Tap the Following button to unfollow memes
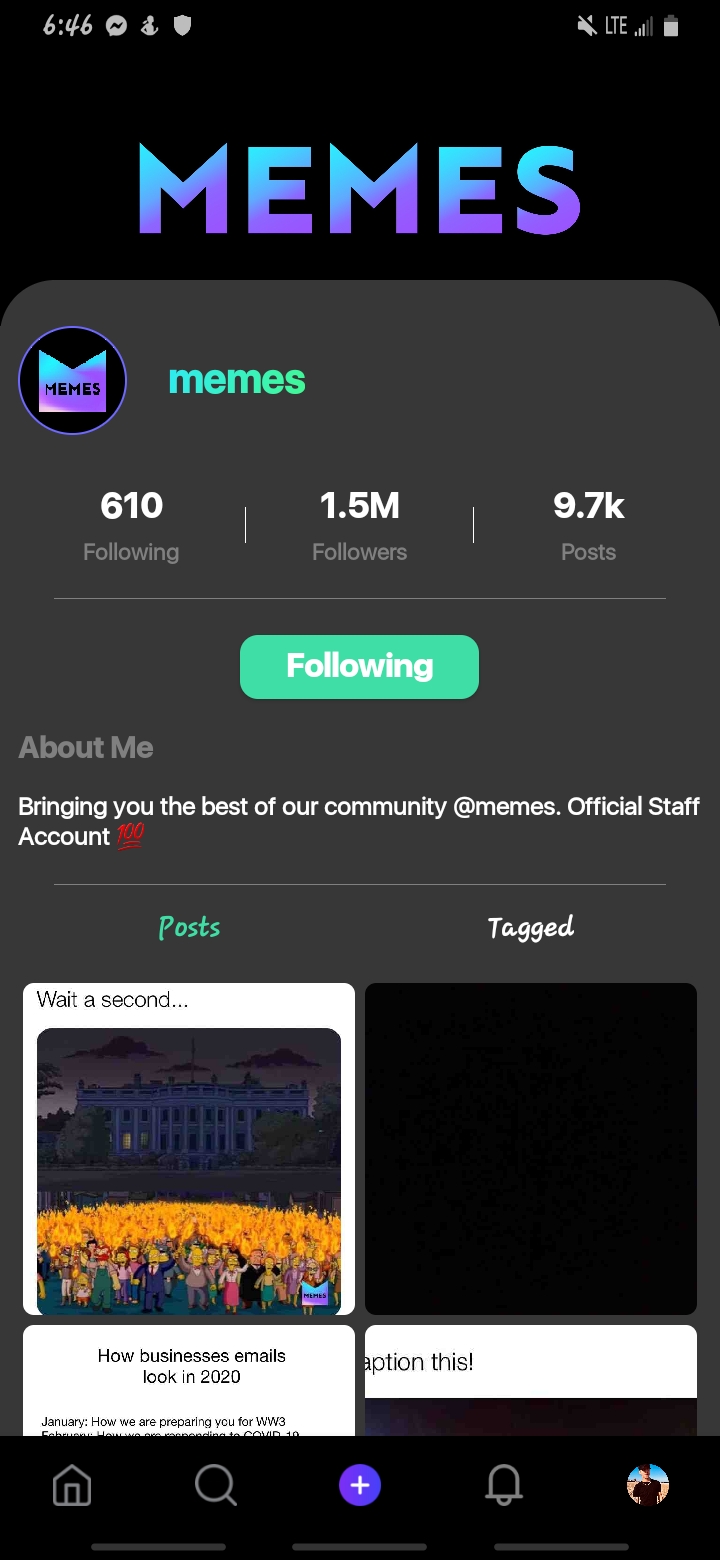 (x=359, y=667)
